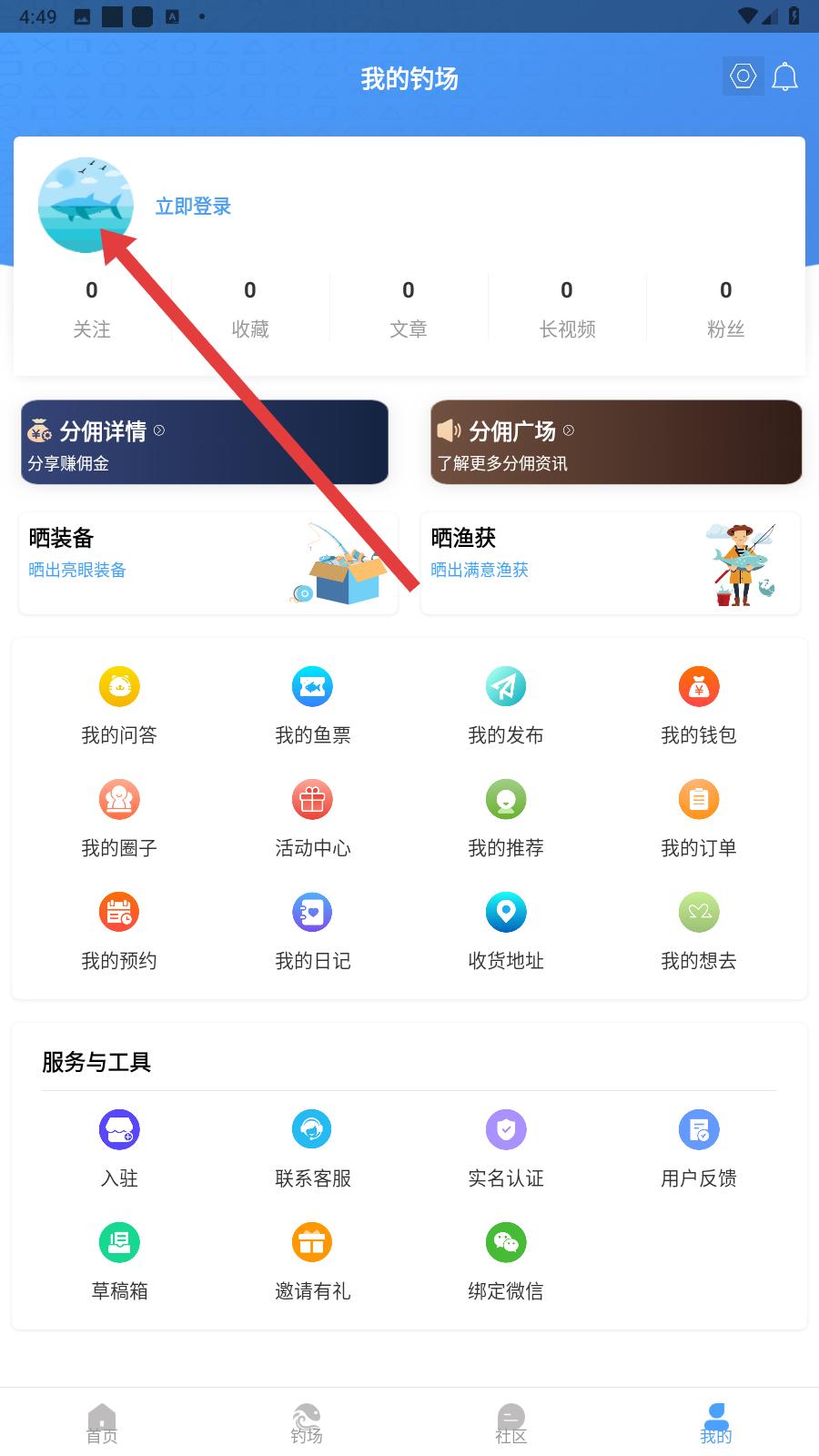This screenshot has height=1456, width=819.
Task: Open 我的鱼票
Action: pos(312,706)
